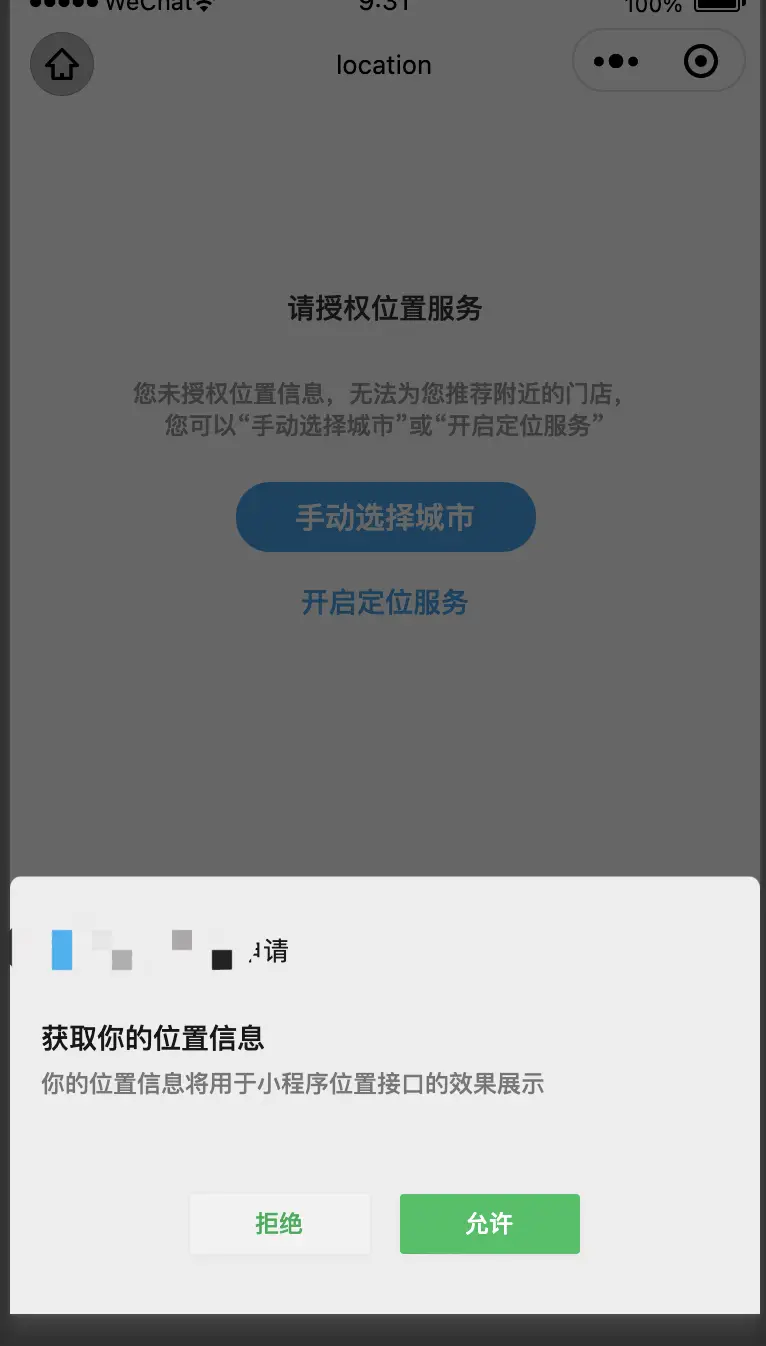Tap 允许 to allow location access
The width and height of the screenshot is (766, 1346).
(x=489, y=1223)
